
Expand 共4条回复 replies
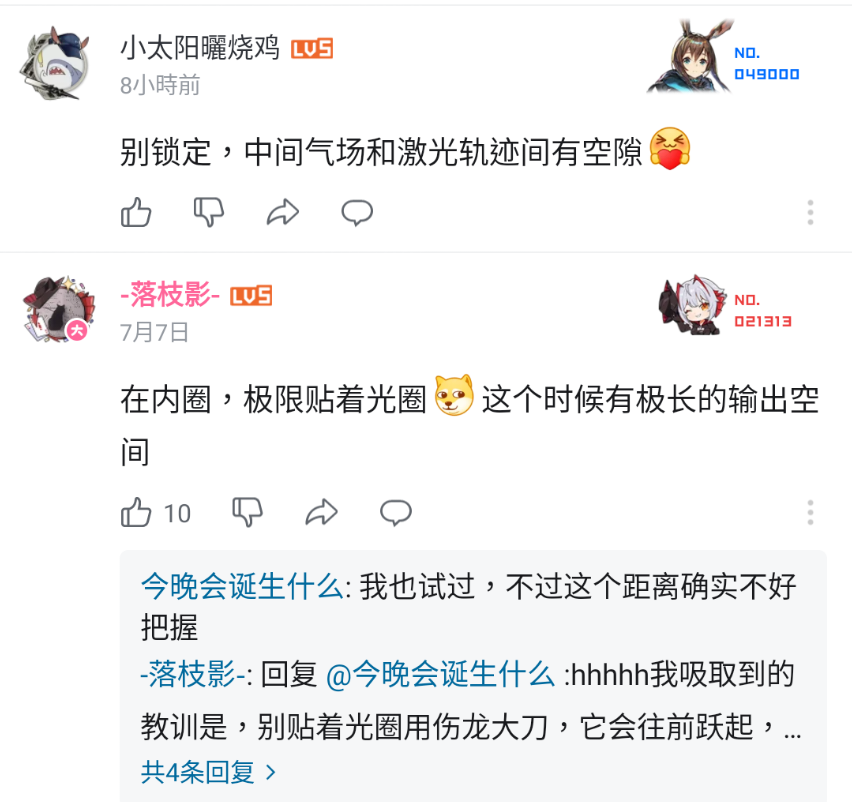tap(209, 772)
